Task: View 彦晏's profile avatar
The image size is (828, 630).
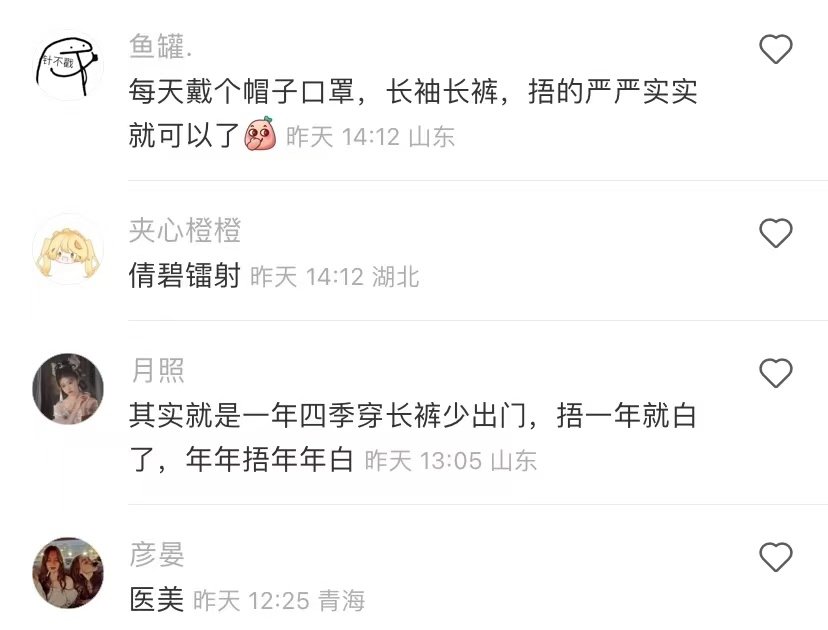Action: coord(69,573)
